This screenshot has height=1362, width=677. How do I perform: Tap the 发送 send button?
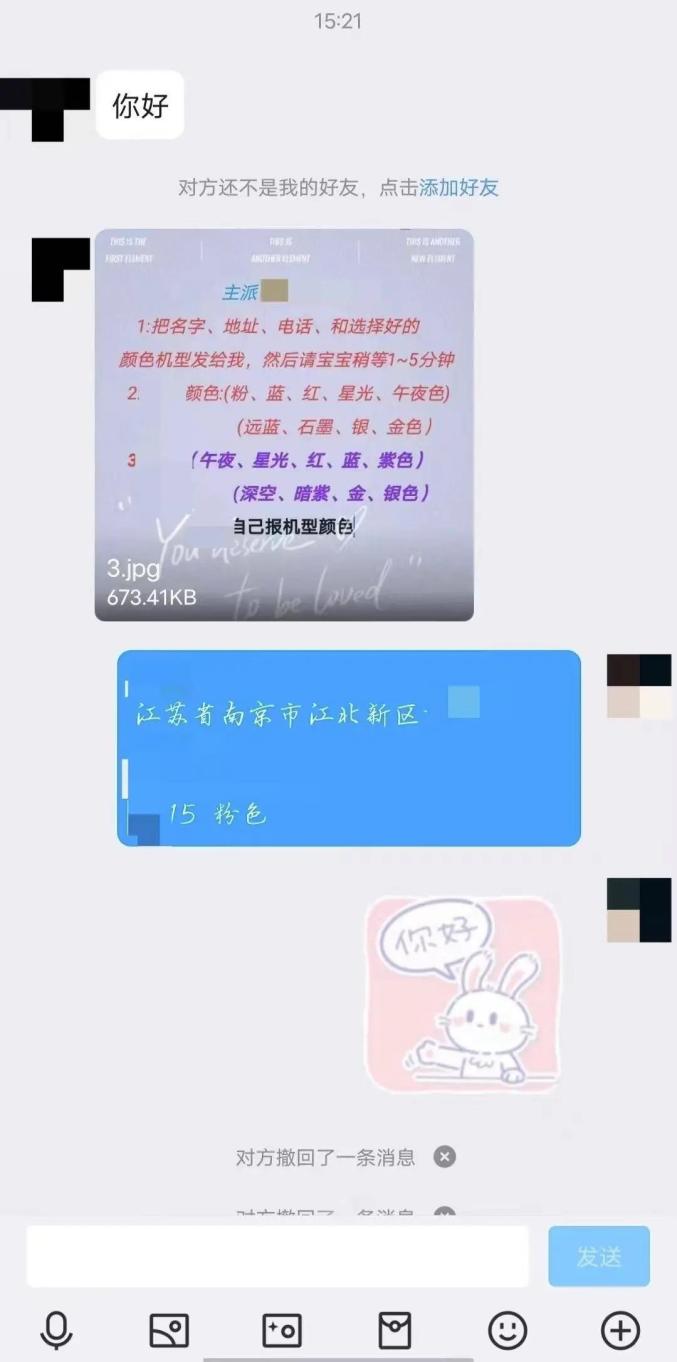(x=598, y=1256)
